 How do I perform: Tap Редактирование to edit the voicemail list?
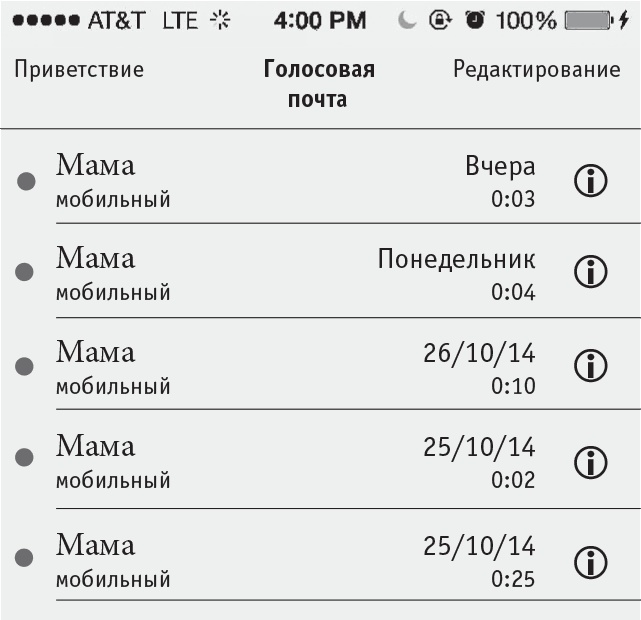[x=536, y=70]
